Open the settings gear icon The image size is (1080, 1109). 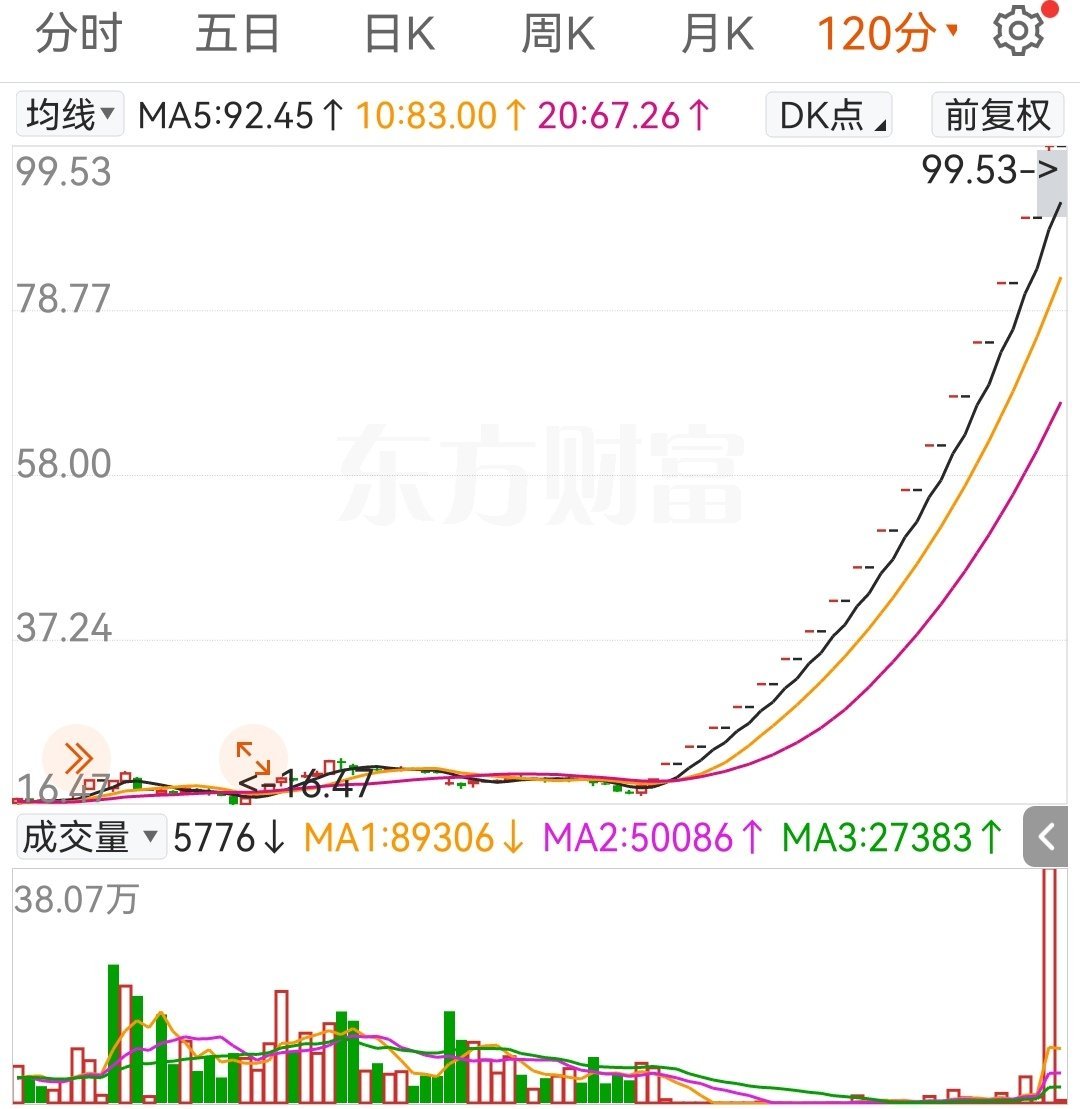(x=1018, y=30)
